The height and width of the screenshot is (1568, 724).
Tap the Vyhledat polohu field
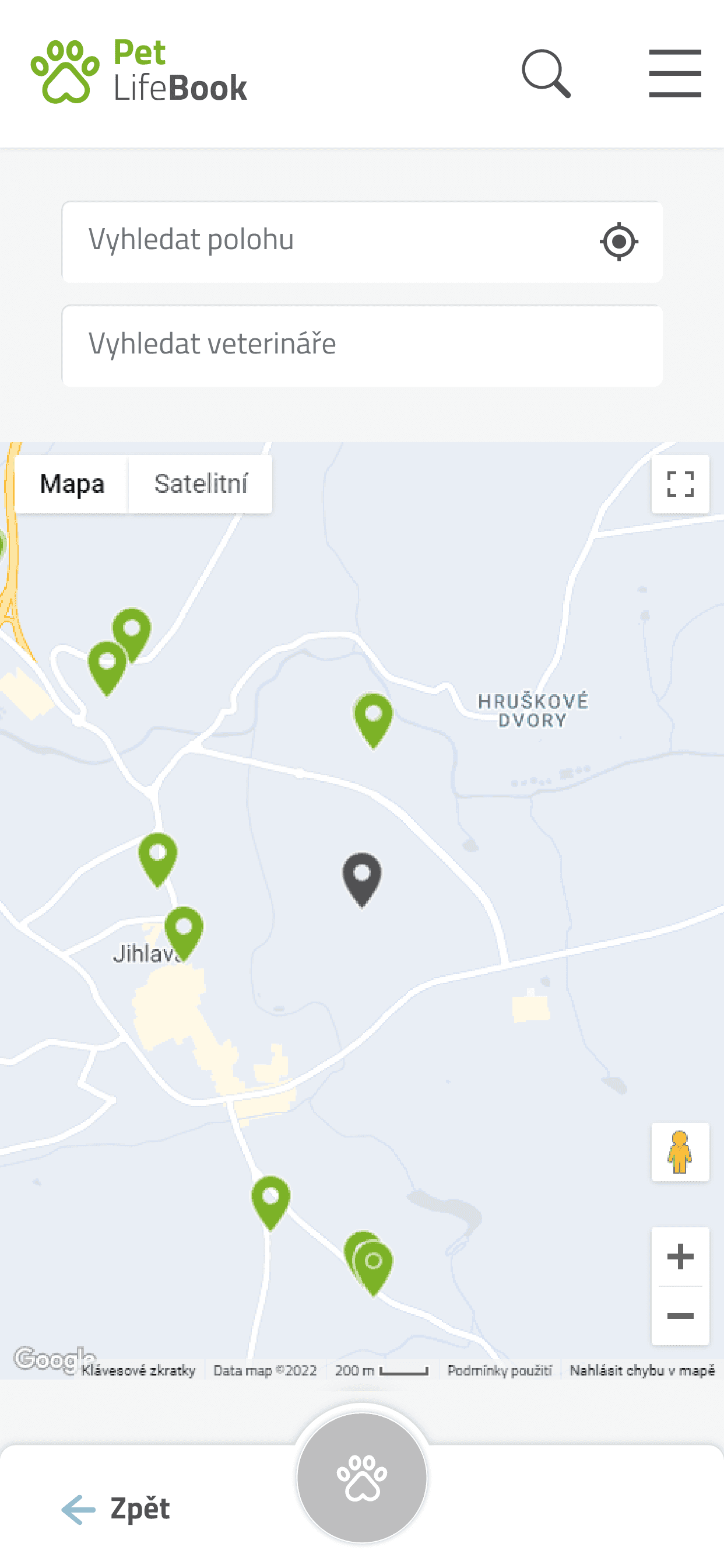[x=329, y=242]
